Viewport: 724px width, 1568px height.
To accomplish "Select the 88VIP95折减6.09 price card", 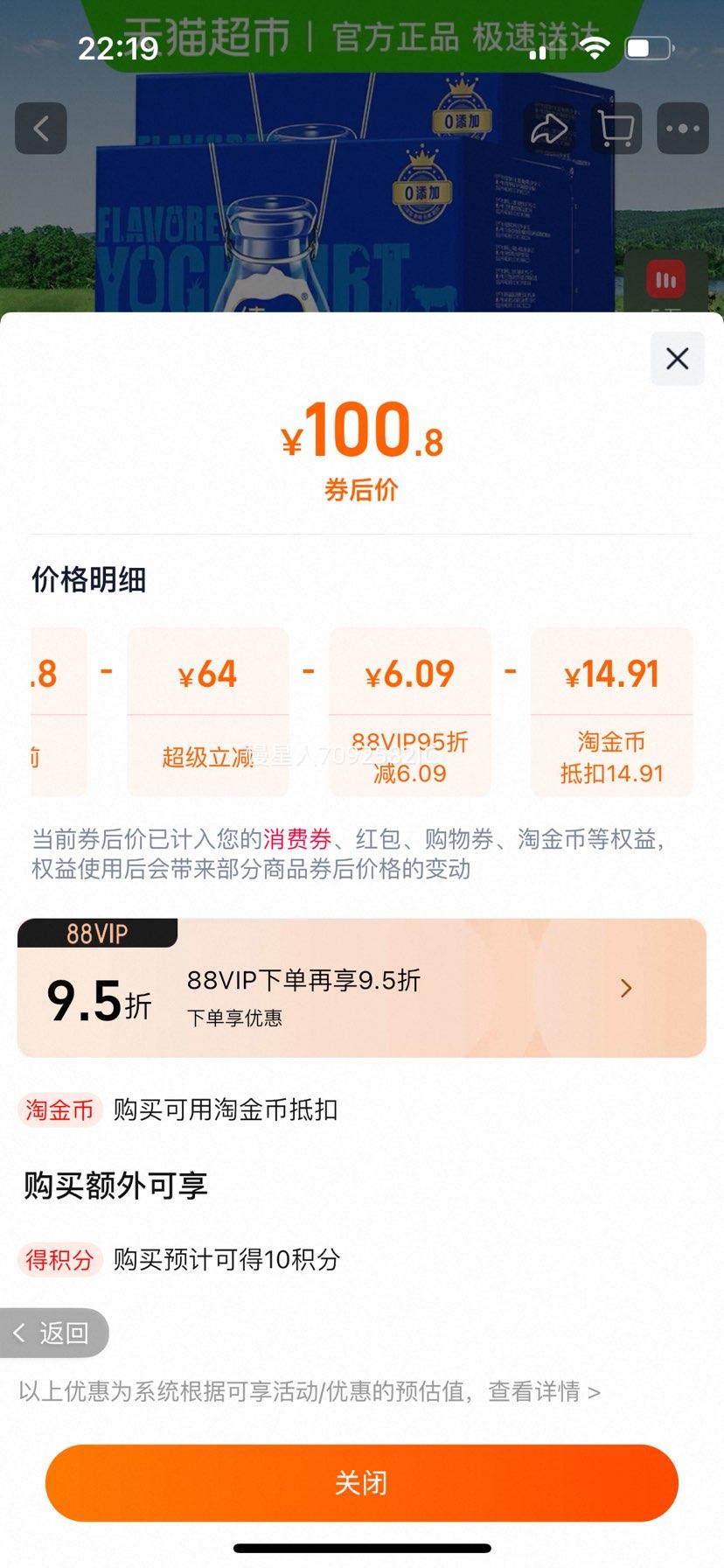I will point(409,710).
